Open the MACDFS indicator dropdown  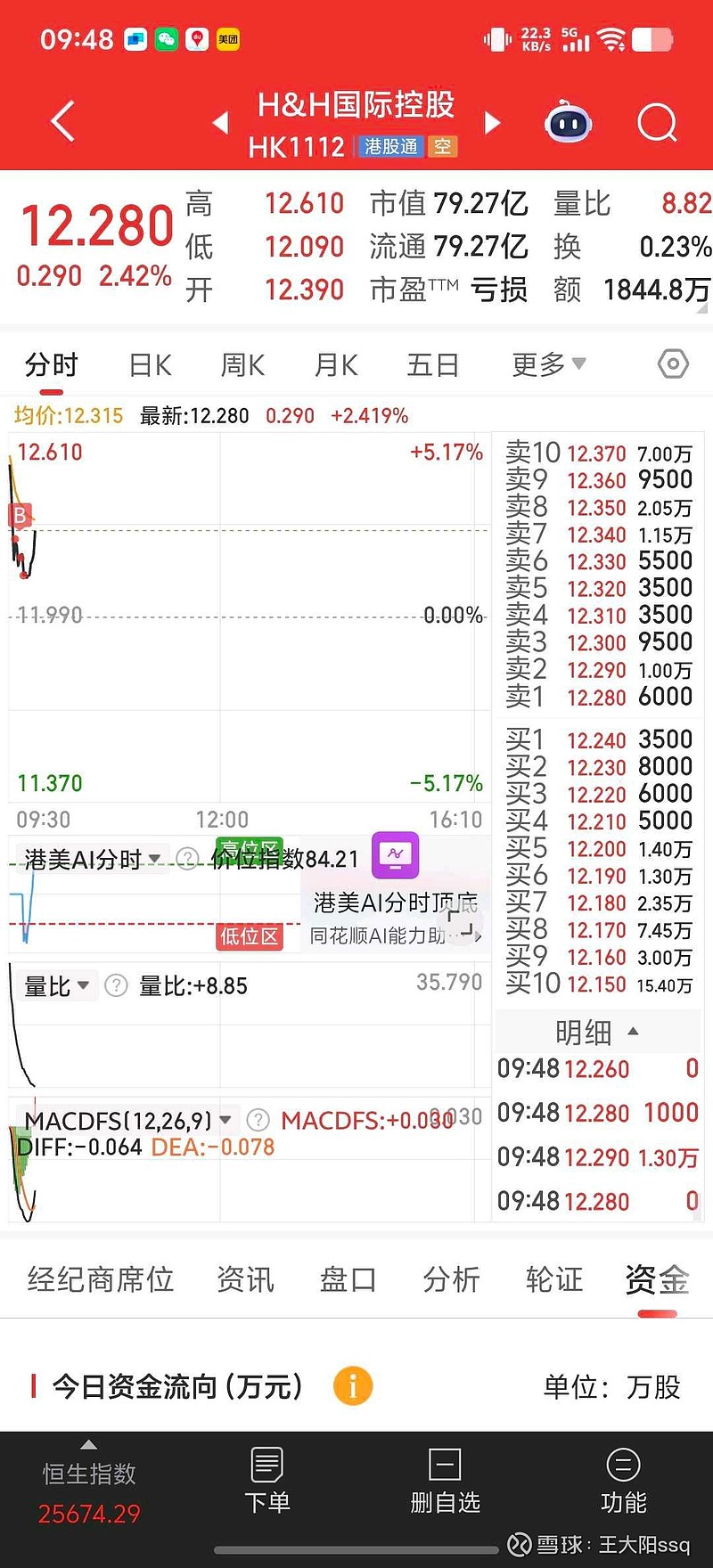[127, 1120]
